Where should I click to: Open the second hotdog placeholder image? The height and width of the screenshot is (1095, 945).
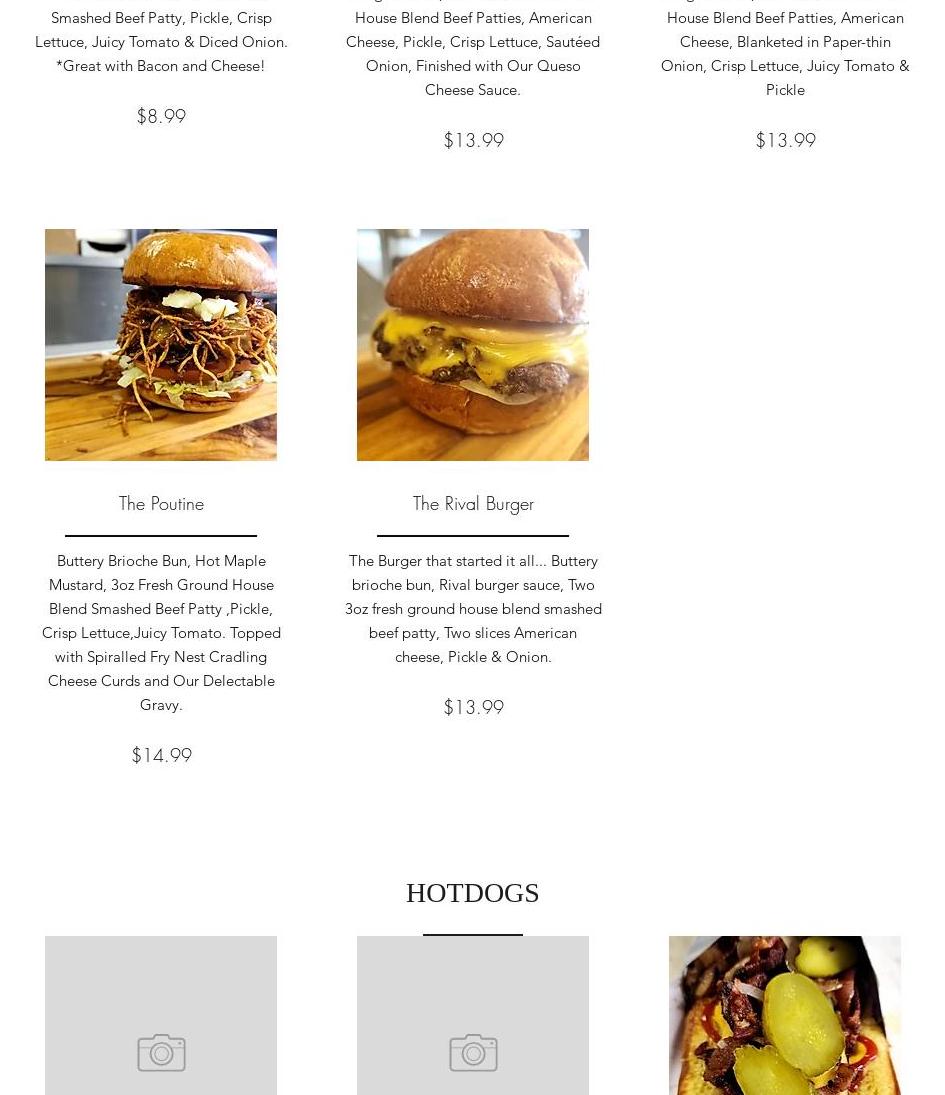(473, 1016)
